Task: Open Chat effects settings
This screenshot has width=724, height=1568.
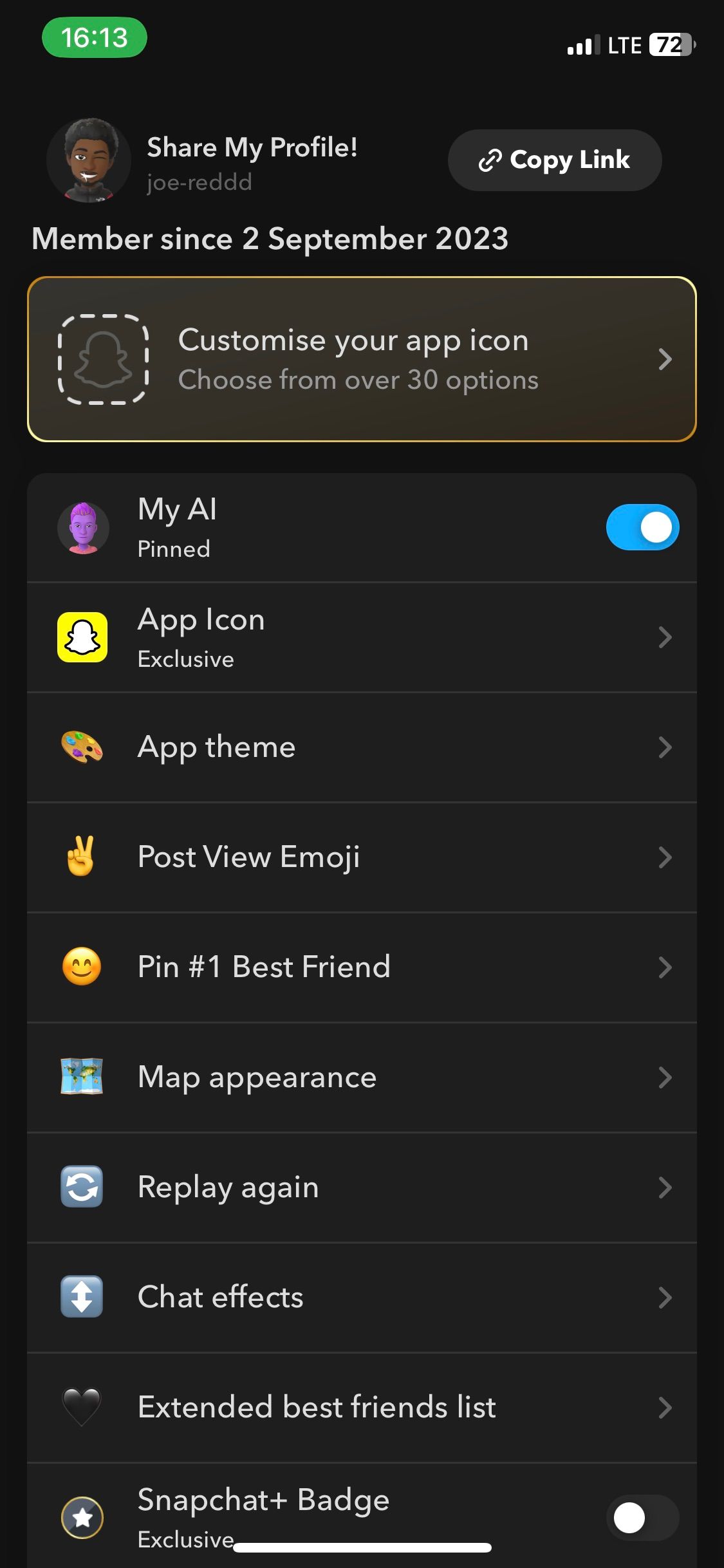Action: pos(362,1298)
